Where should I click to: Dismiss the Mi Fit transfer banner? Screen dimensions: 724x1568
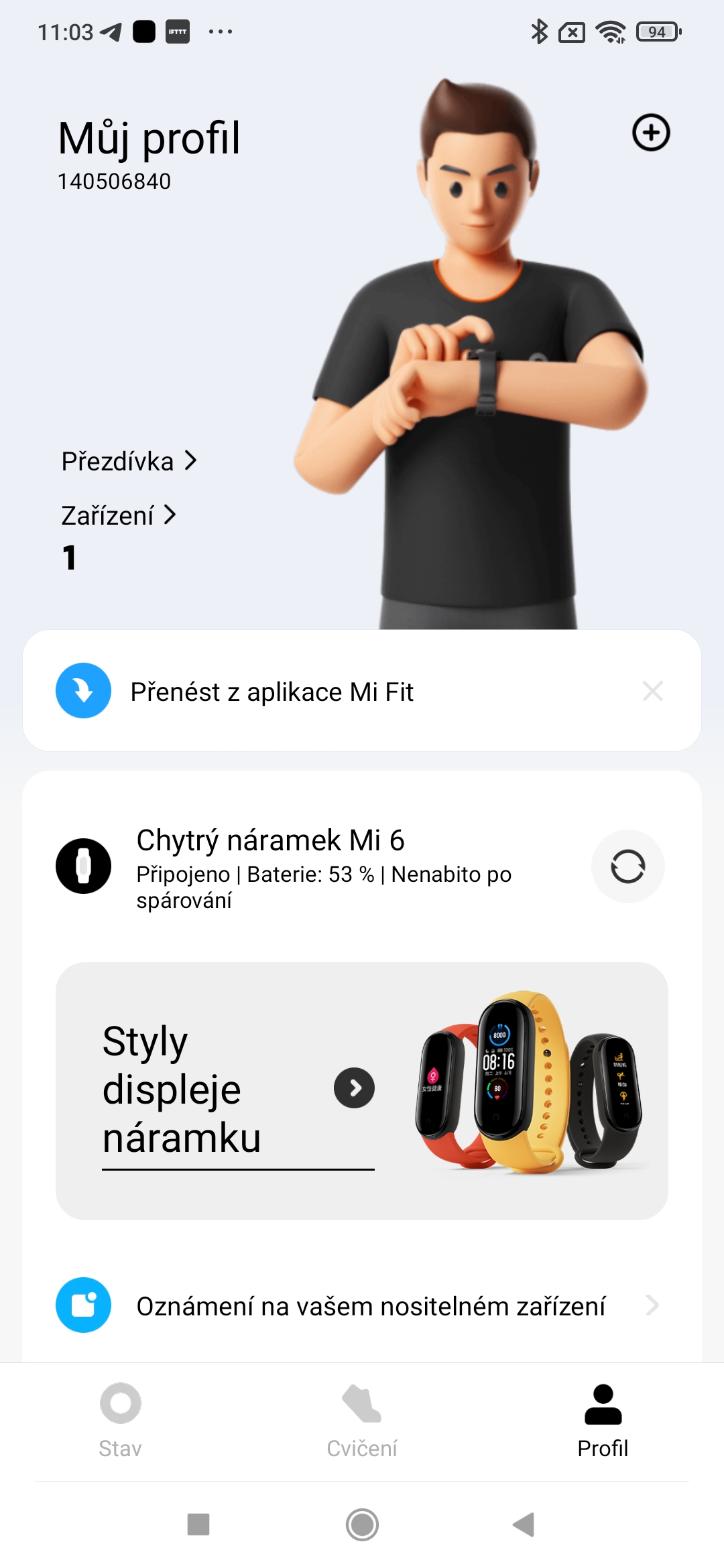(x=652, y=691)
